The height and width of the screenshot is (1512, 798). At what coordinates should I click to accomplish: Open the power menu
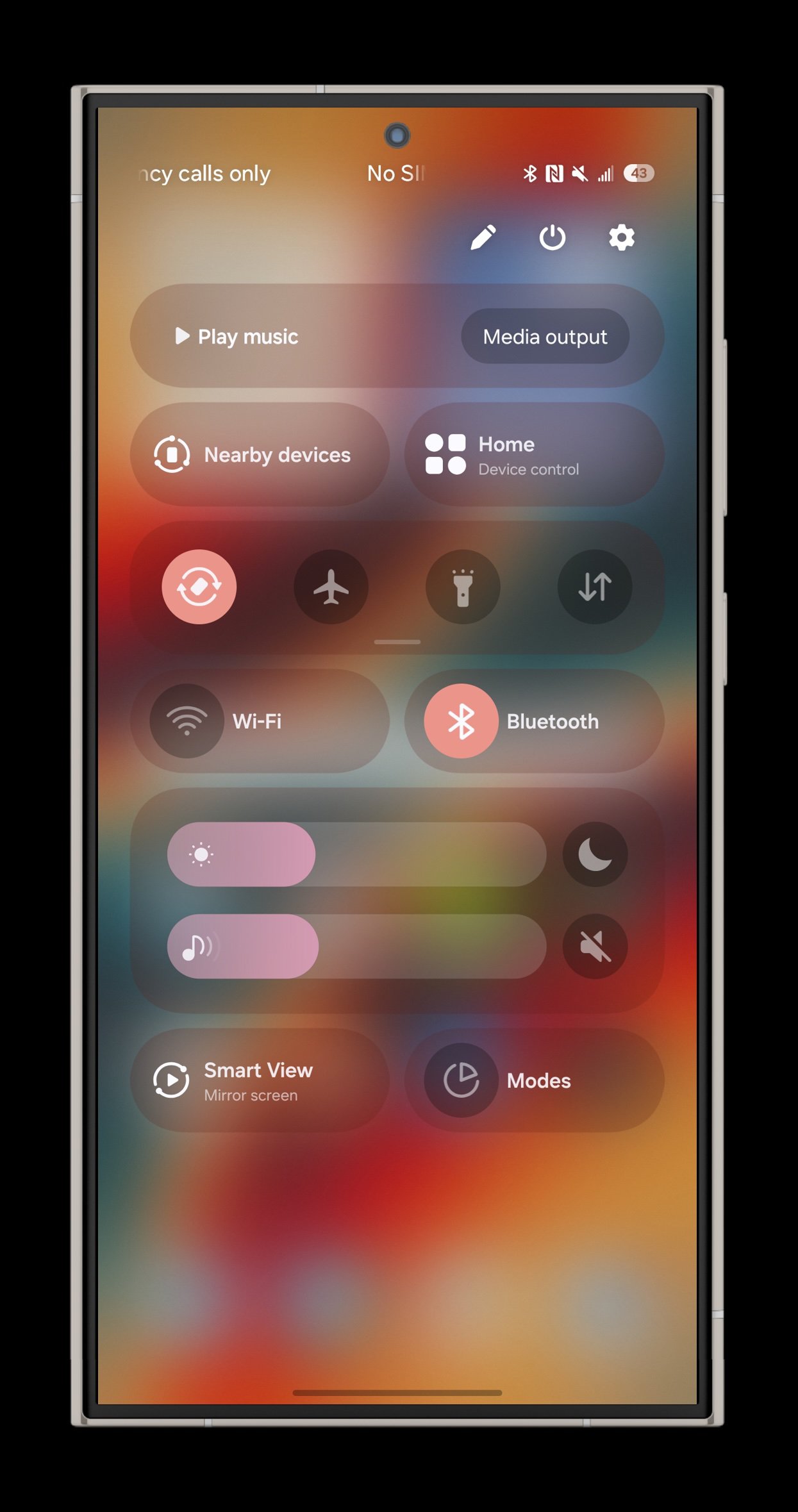coord(552,238)
